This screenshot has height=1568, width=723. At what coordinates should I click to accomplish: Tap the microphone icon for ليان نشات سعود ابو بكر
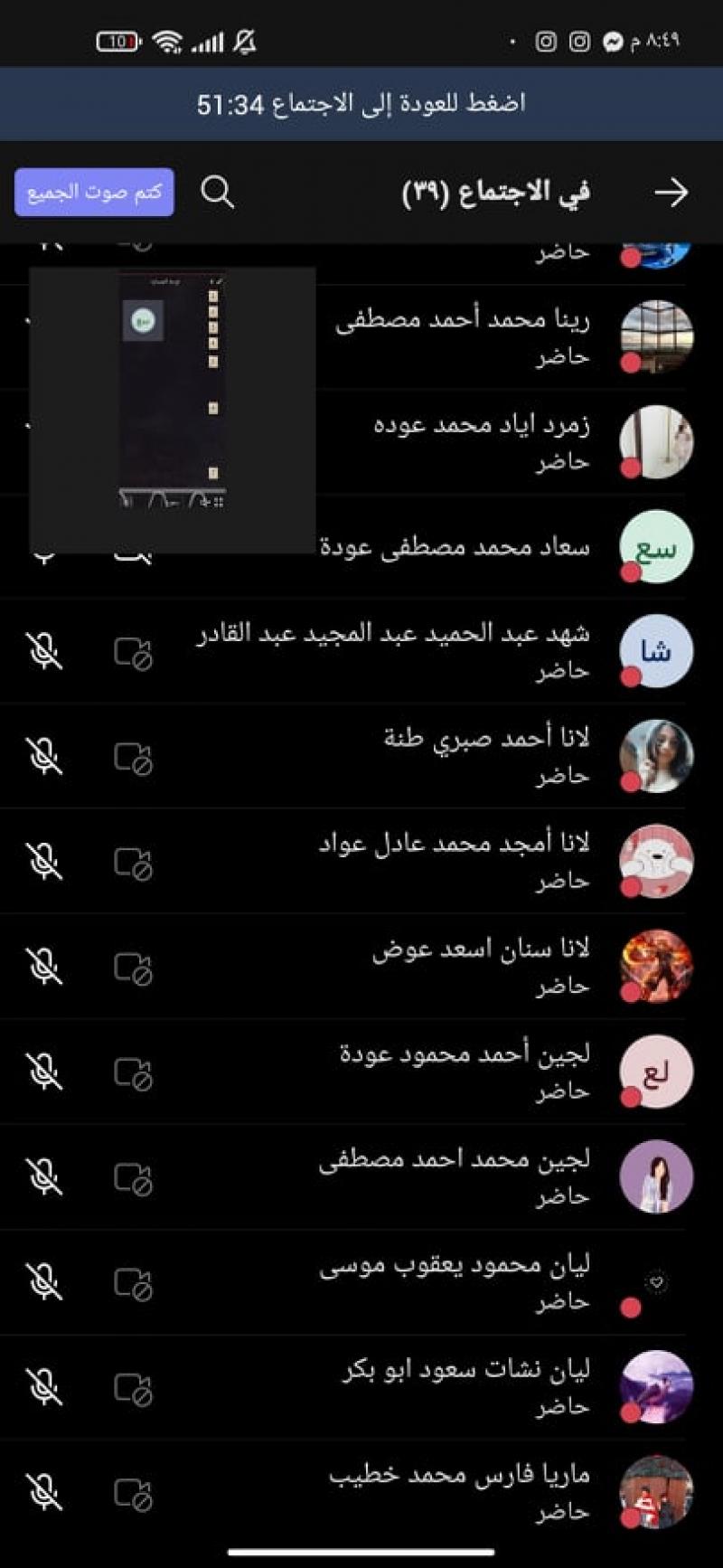[x=44, y=1388]
